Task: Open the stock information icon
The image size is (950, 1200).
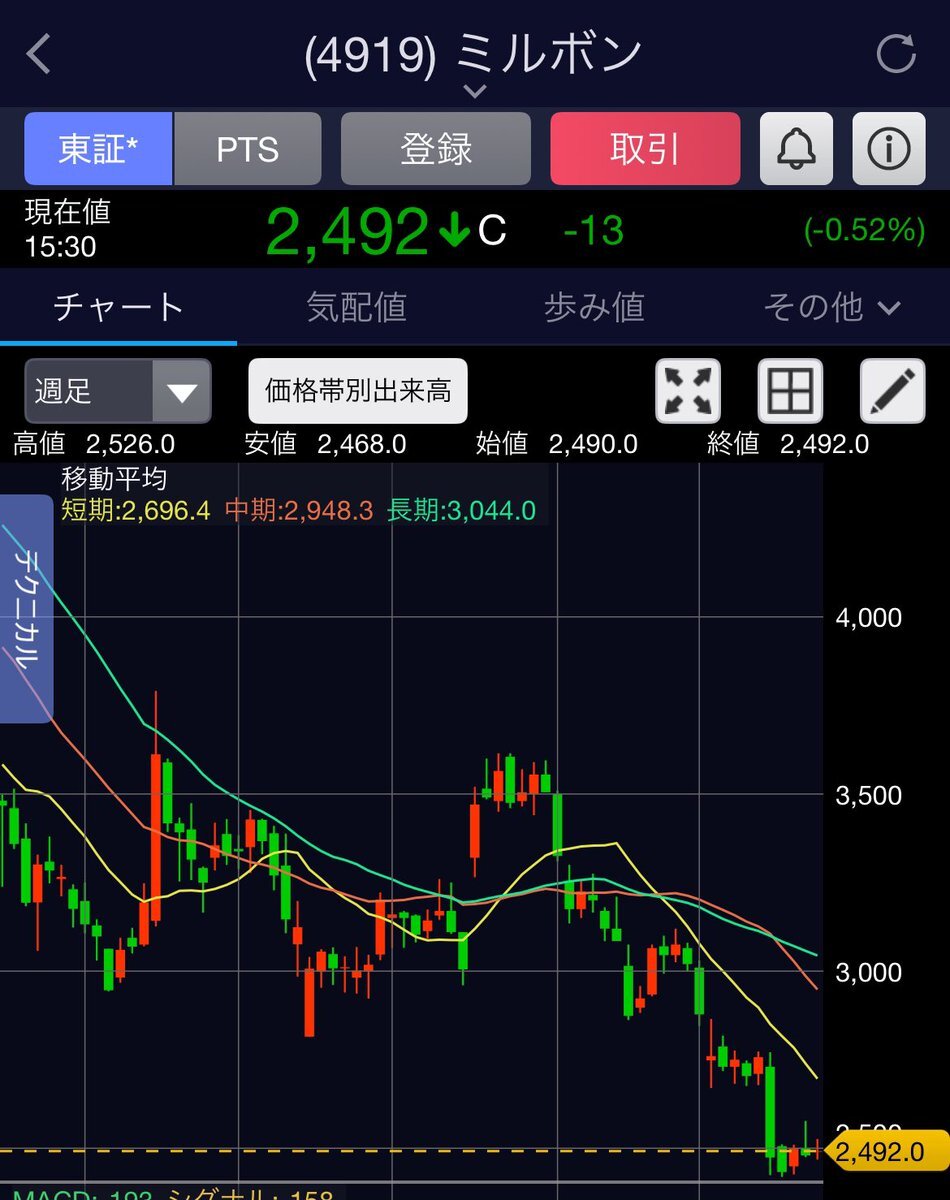Action: (x=888, y=149)
